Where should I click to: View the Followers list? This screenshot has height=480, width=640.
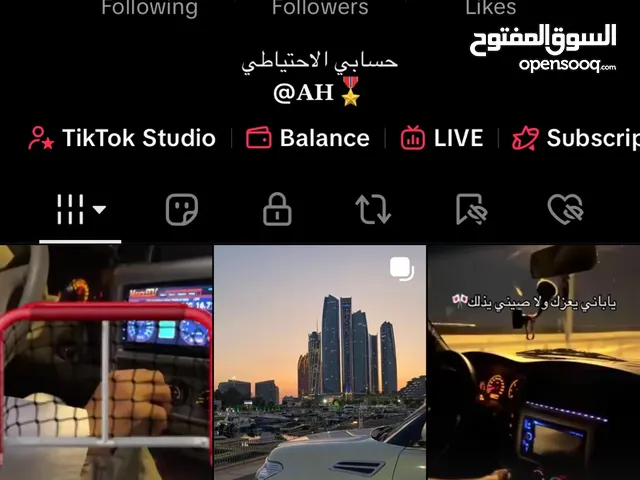(x=320, y=8)
